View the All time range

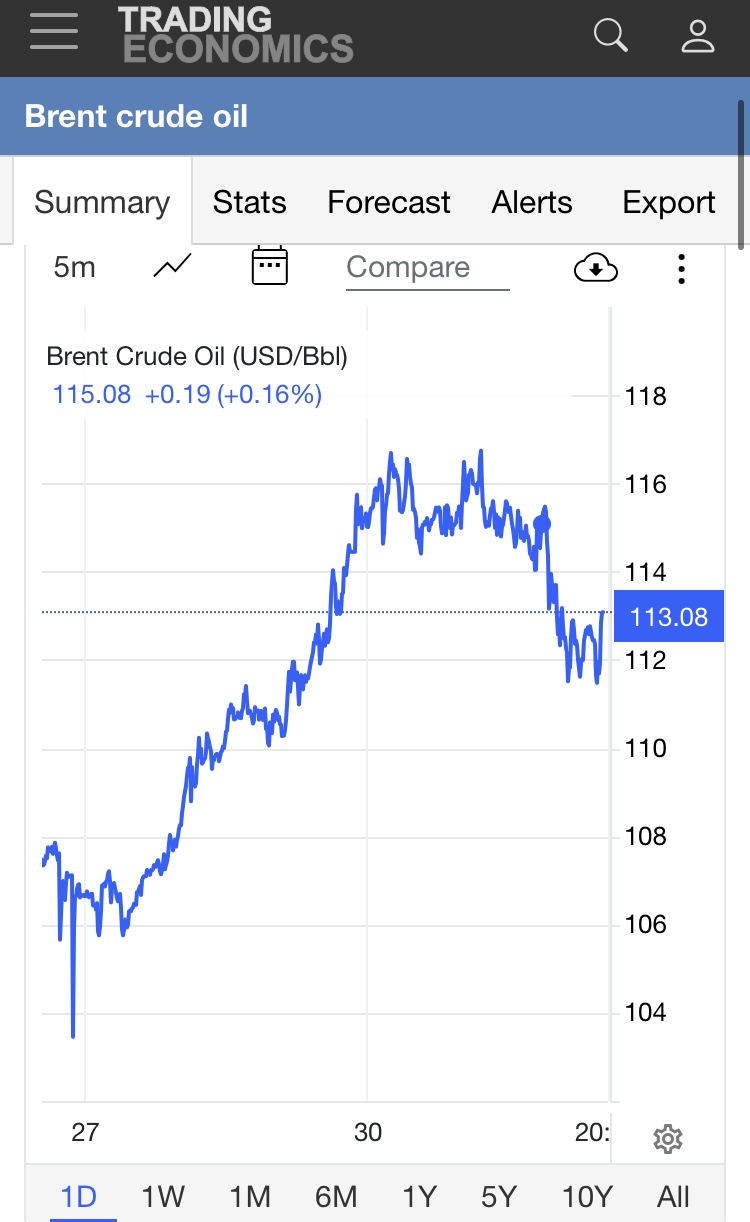674,1196
